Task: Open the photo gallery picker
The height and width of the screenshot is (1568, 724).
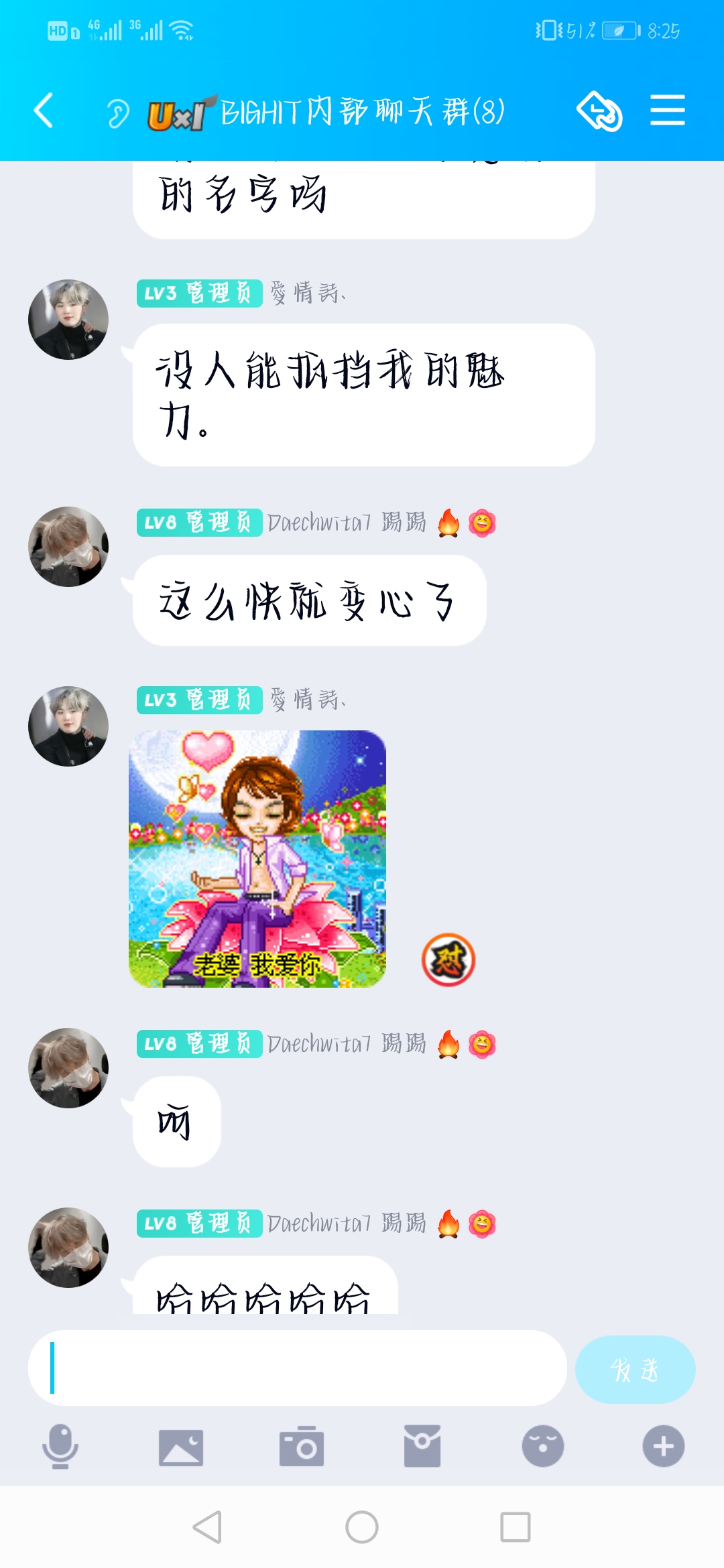Action: pyautogui.click(x=181, y=1446)
